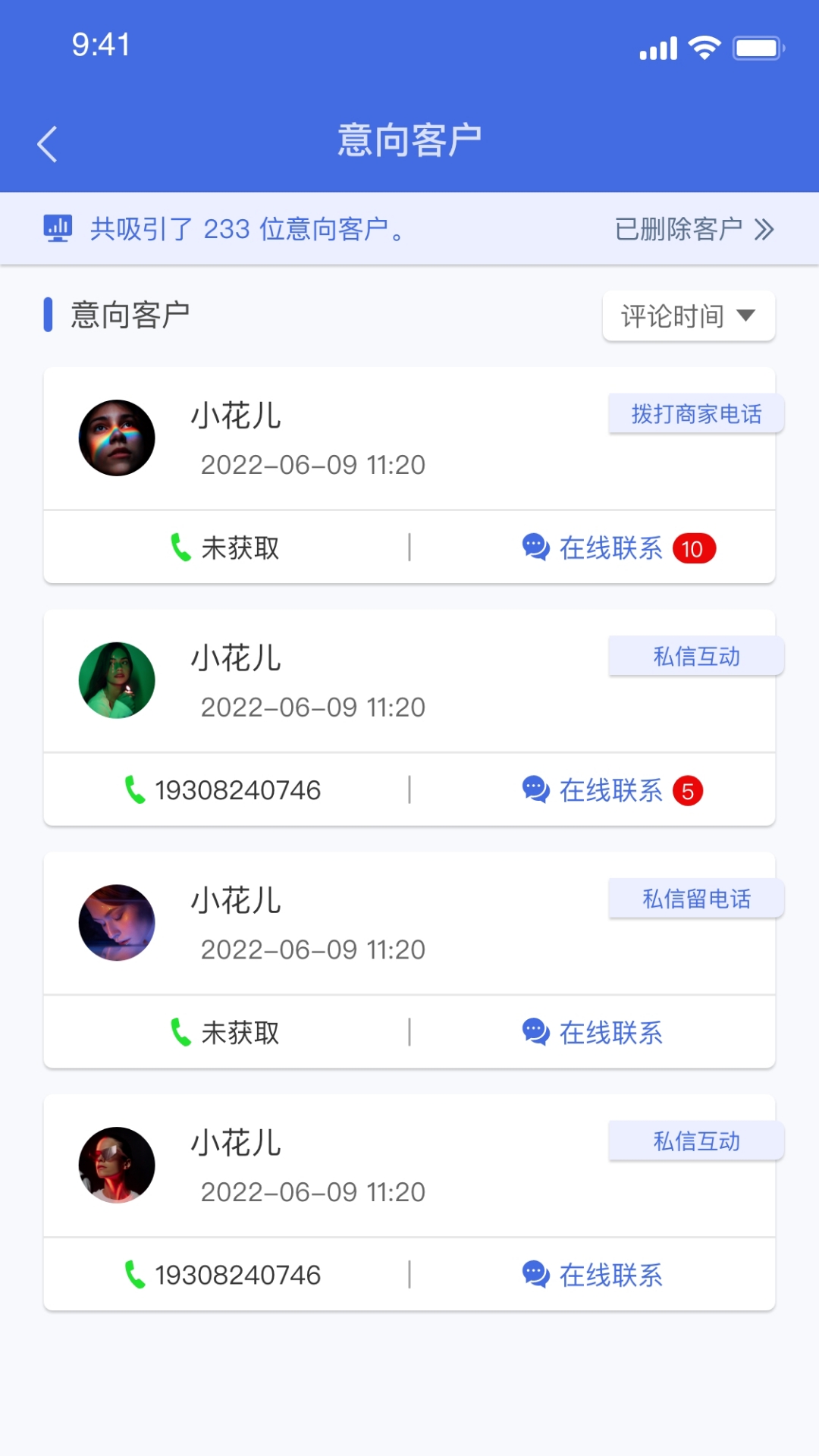The width and height of the screenshot is (819, 1456).
Task: Open 在线联系 for the first customer
Action: (610, 548)
